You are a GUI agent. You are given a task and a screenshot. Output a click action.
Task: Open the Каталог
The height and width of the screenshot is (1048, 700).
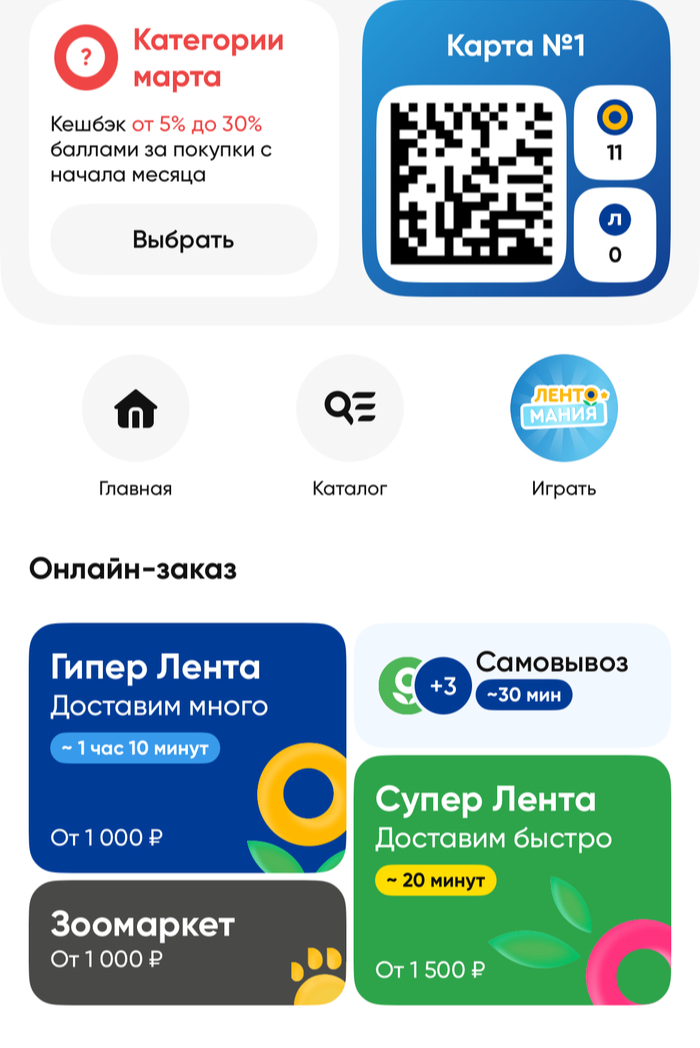pyautogui.click(x=349, y=408)
